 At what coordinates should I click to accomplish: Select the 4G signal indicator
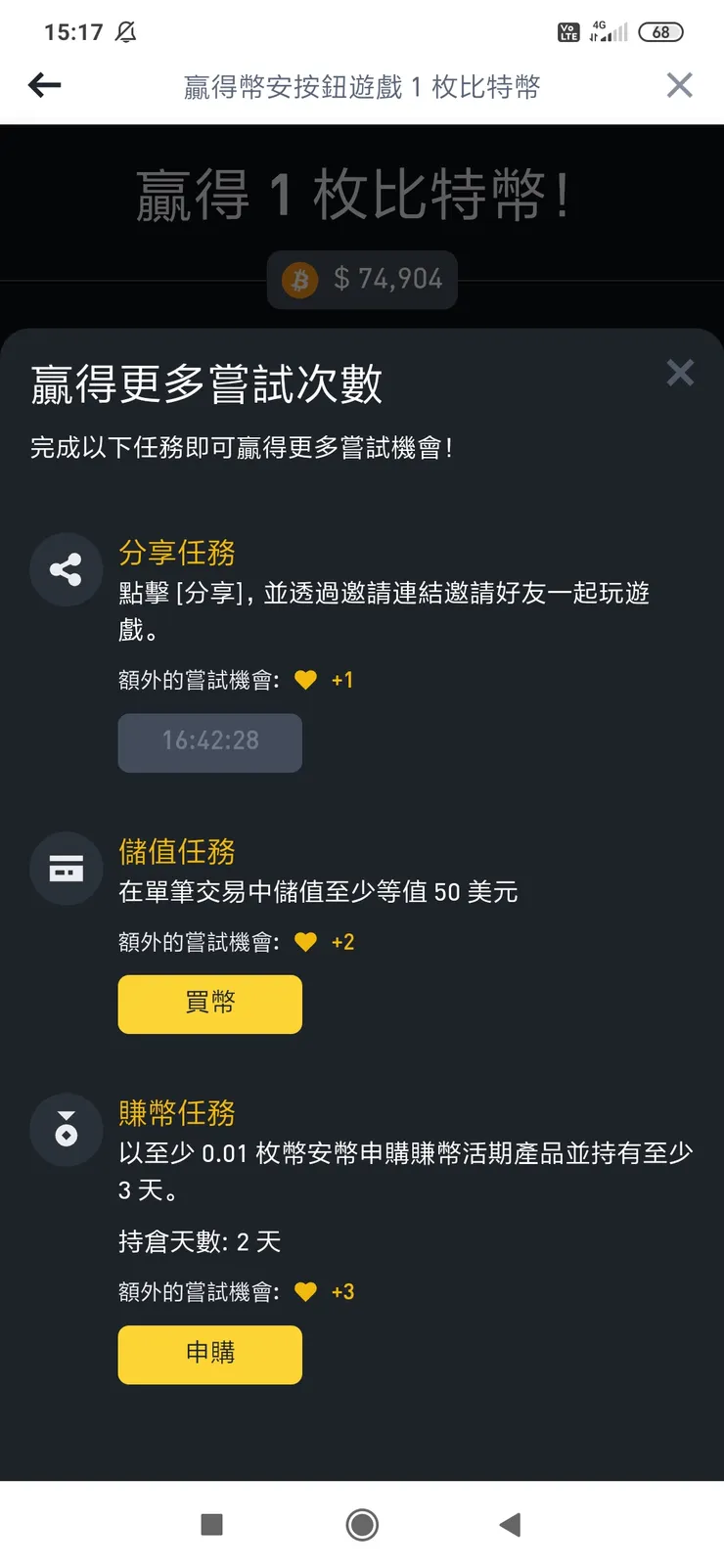pyautogui.click(x=609, y=30)
